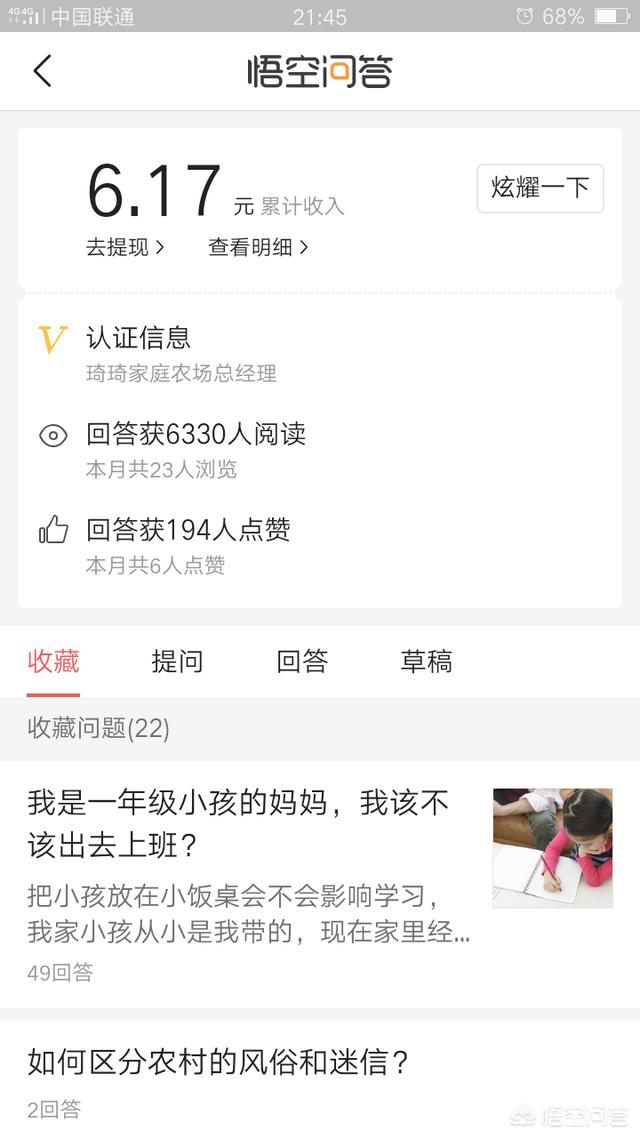This screenshot has height=1138, width=640.
Task: Open the question 如何区分农村的风俗和迷信
Action: 220,1061
